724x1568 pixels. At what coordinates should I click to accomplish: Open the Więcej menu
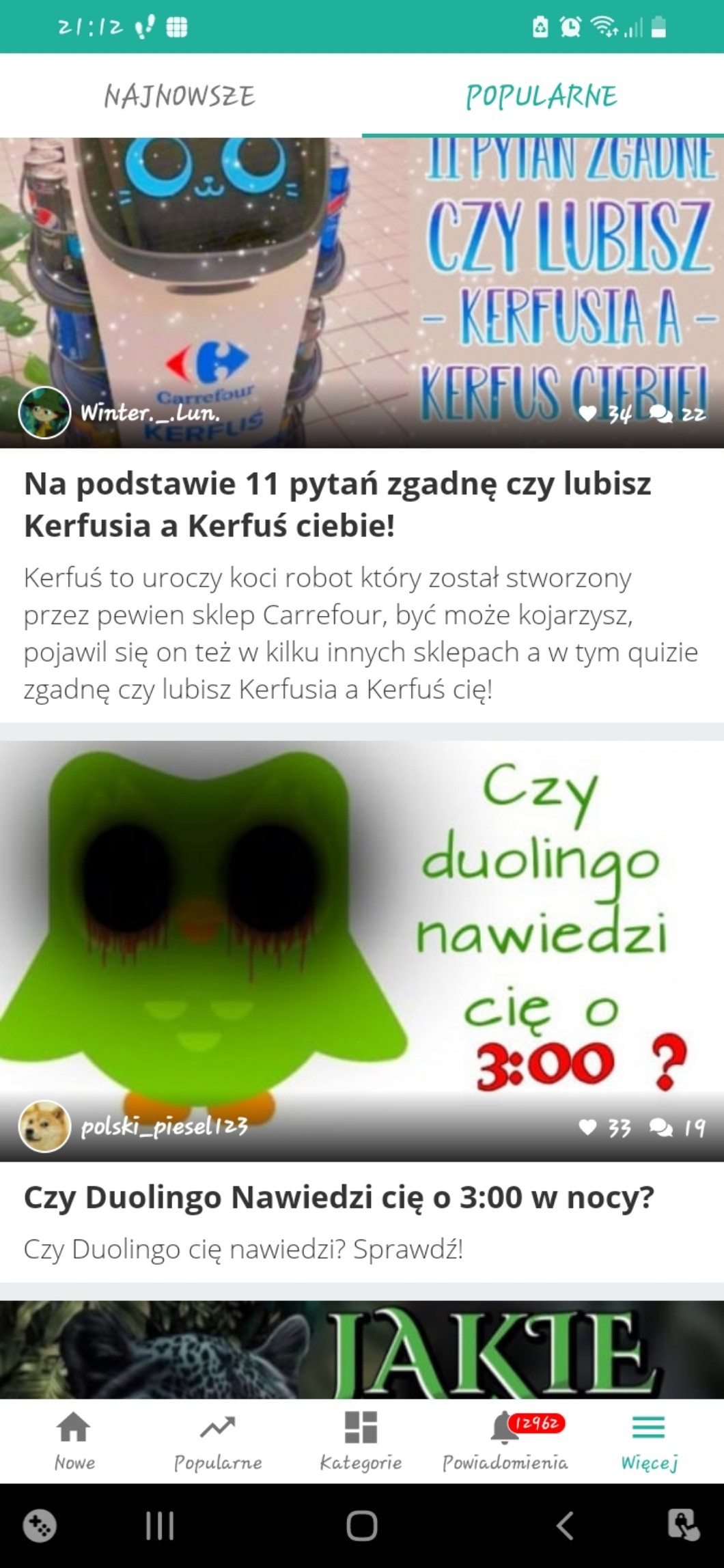[649, 1440]
